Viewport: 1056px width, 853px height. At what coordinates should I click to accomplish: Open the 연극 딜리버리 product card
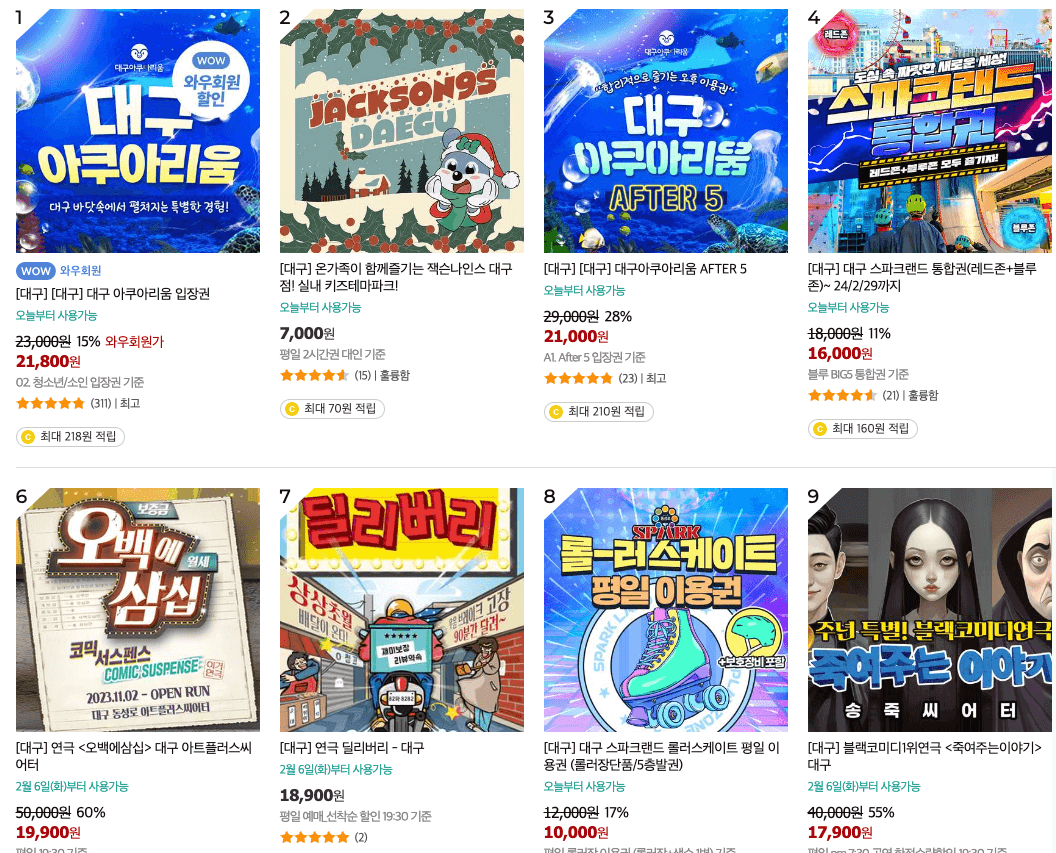coord(402,610)
